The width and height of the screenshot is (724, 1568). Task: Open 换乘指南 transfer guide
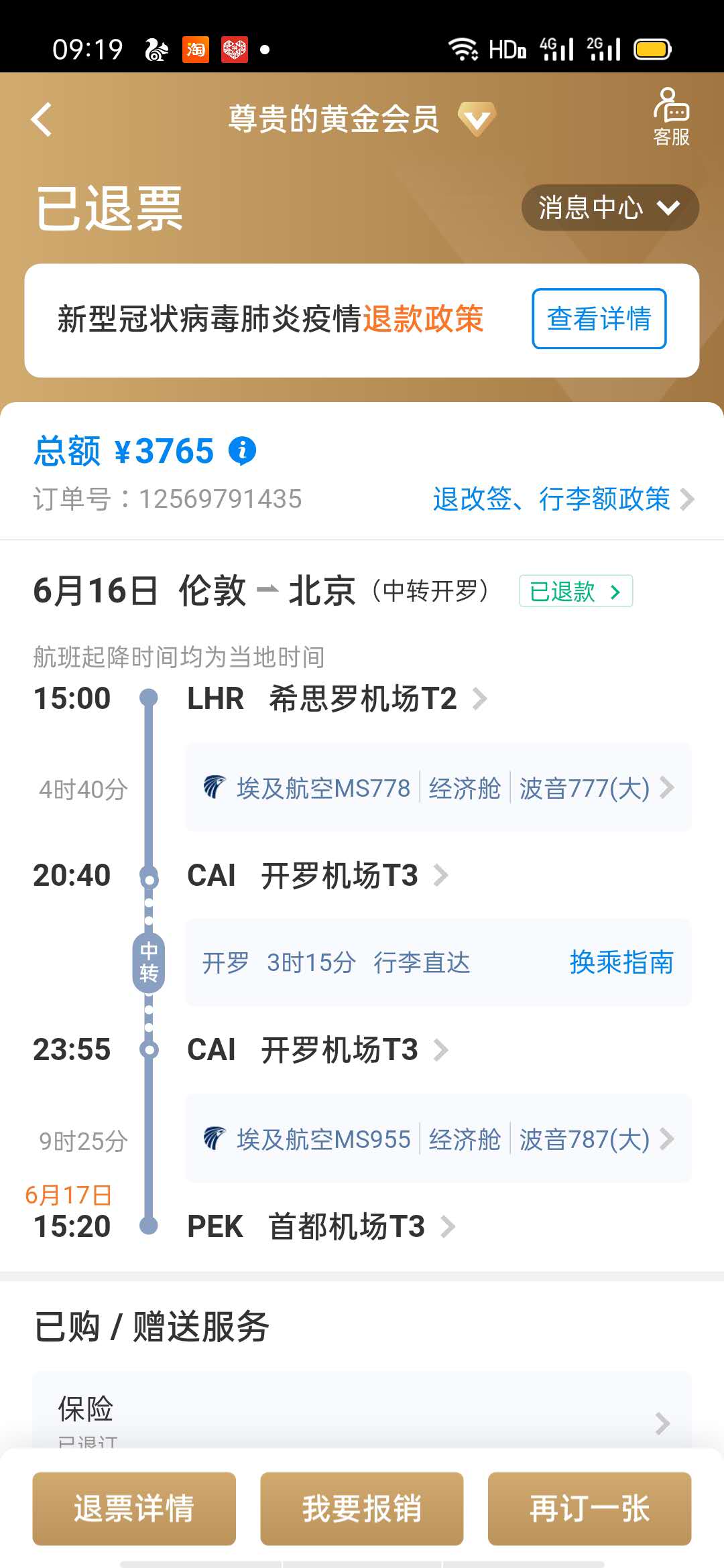(x=621, y=962)
